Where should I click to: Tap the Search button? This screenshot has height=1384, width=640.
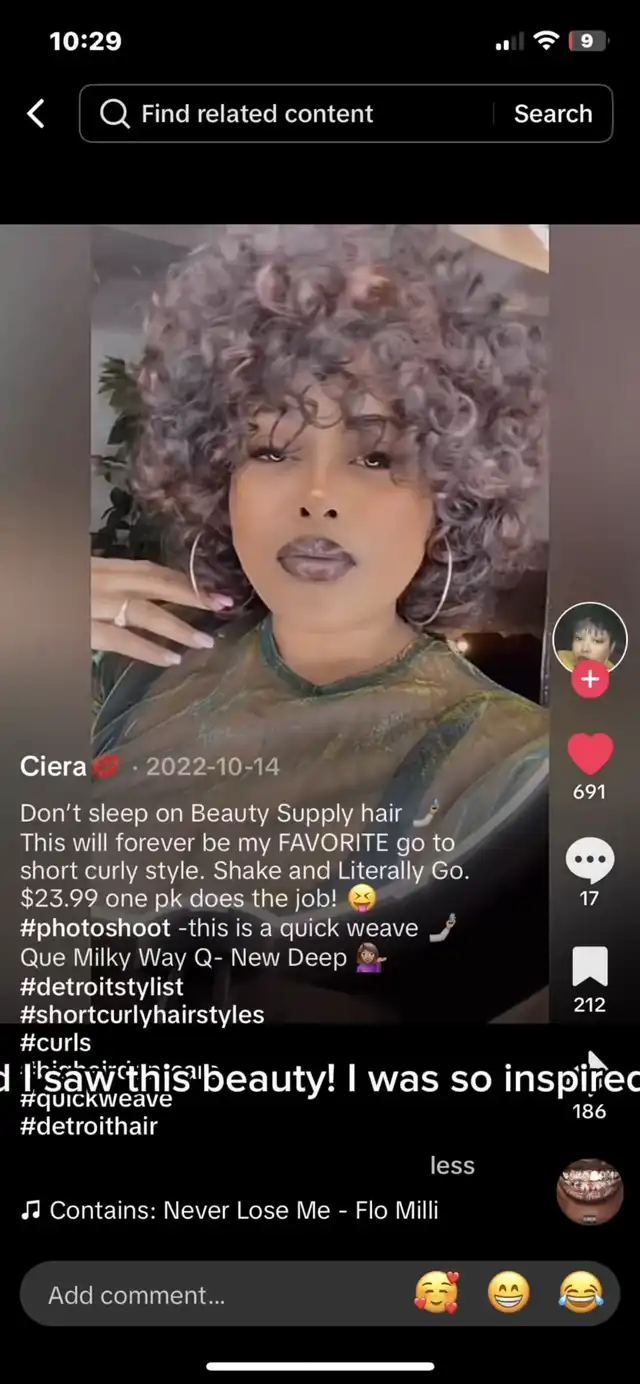(552, 114)
